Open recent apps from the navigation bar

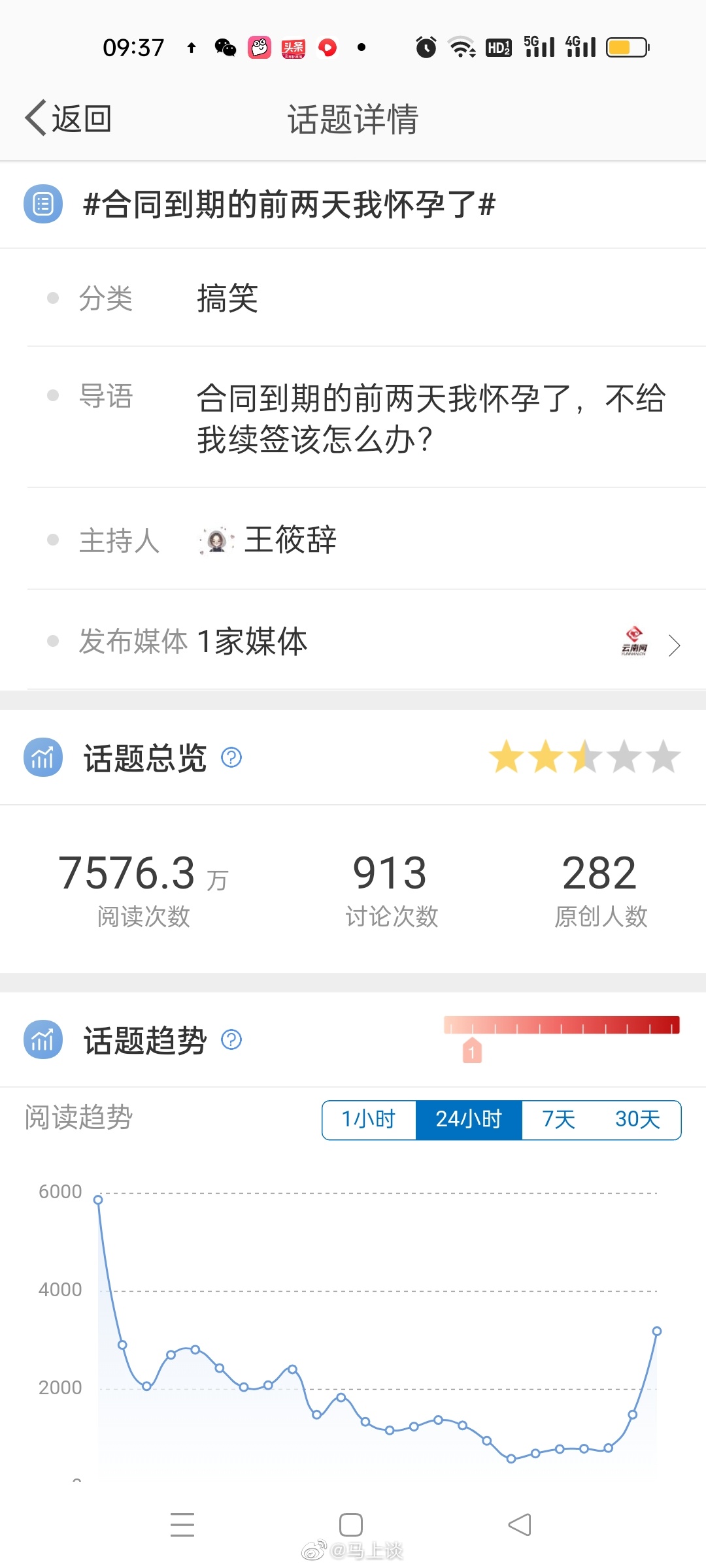coord(182,1525)
